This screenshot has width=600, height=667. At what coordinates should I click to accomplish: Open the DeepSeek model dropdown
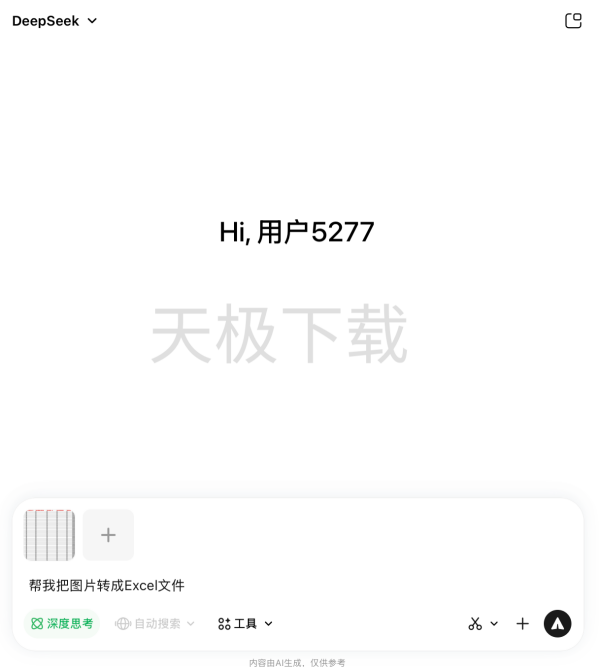coord(55,21)
